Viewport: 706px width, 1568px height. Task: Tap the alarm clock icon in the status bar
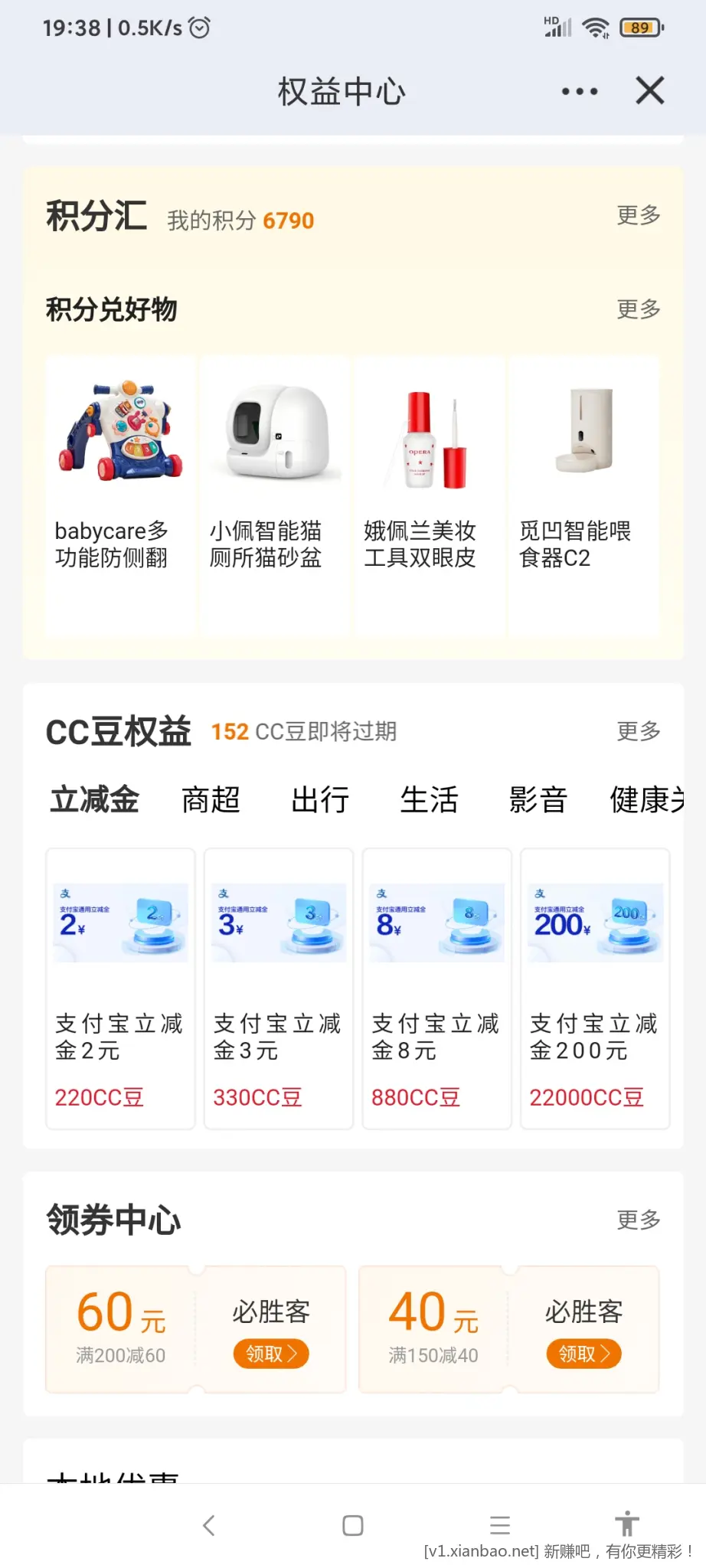click(x=198, y=28)
